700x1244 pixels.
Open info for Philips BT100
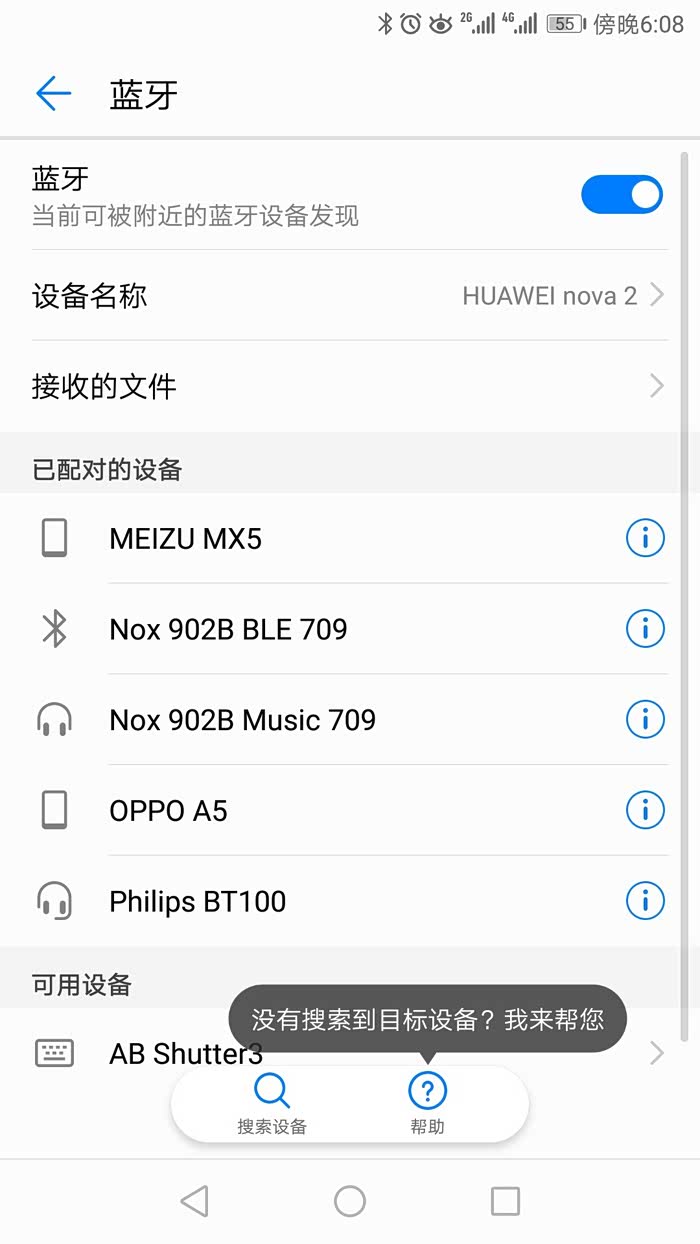(645, 901)
